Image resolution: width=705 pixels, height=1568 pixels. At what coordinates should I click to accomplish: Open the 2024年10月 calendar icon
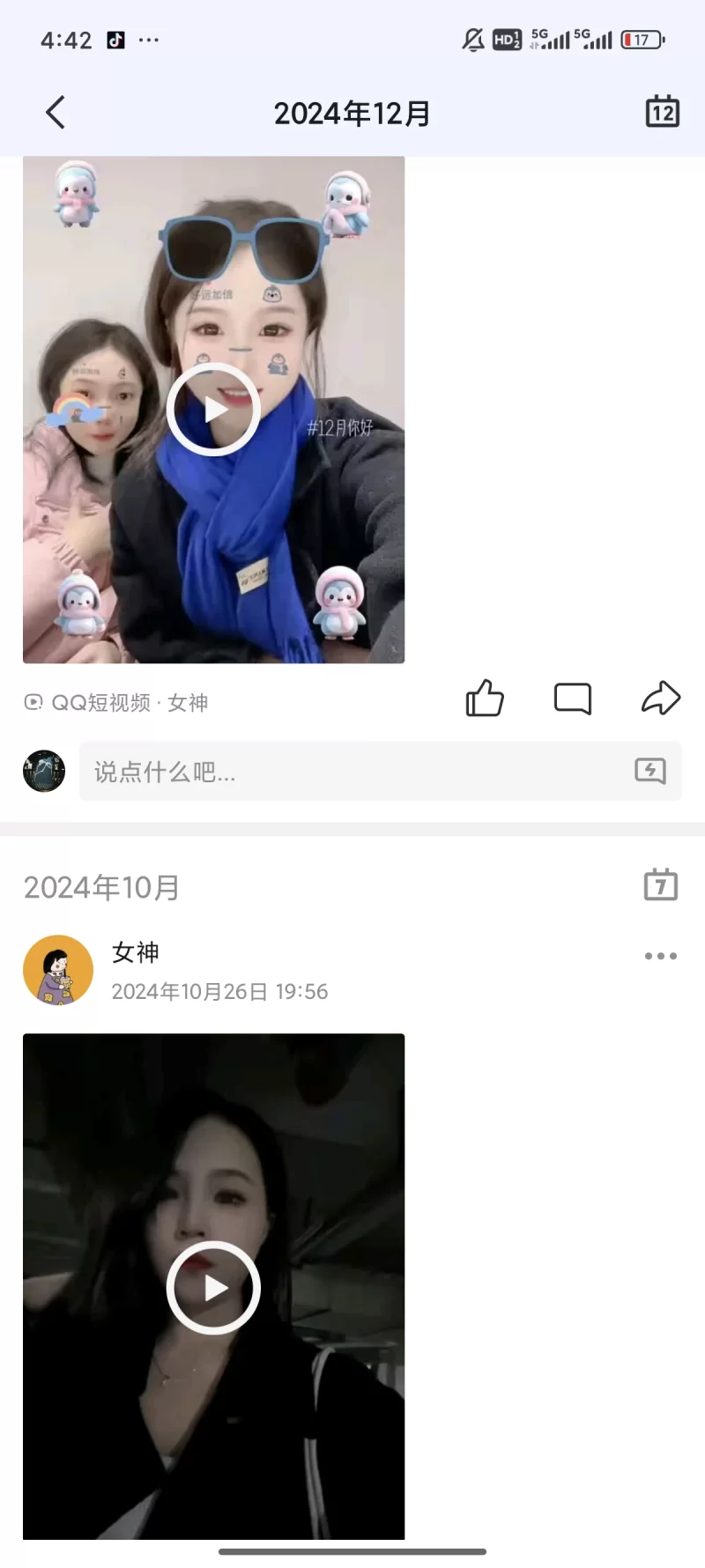point(660,885)
